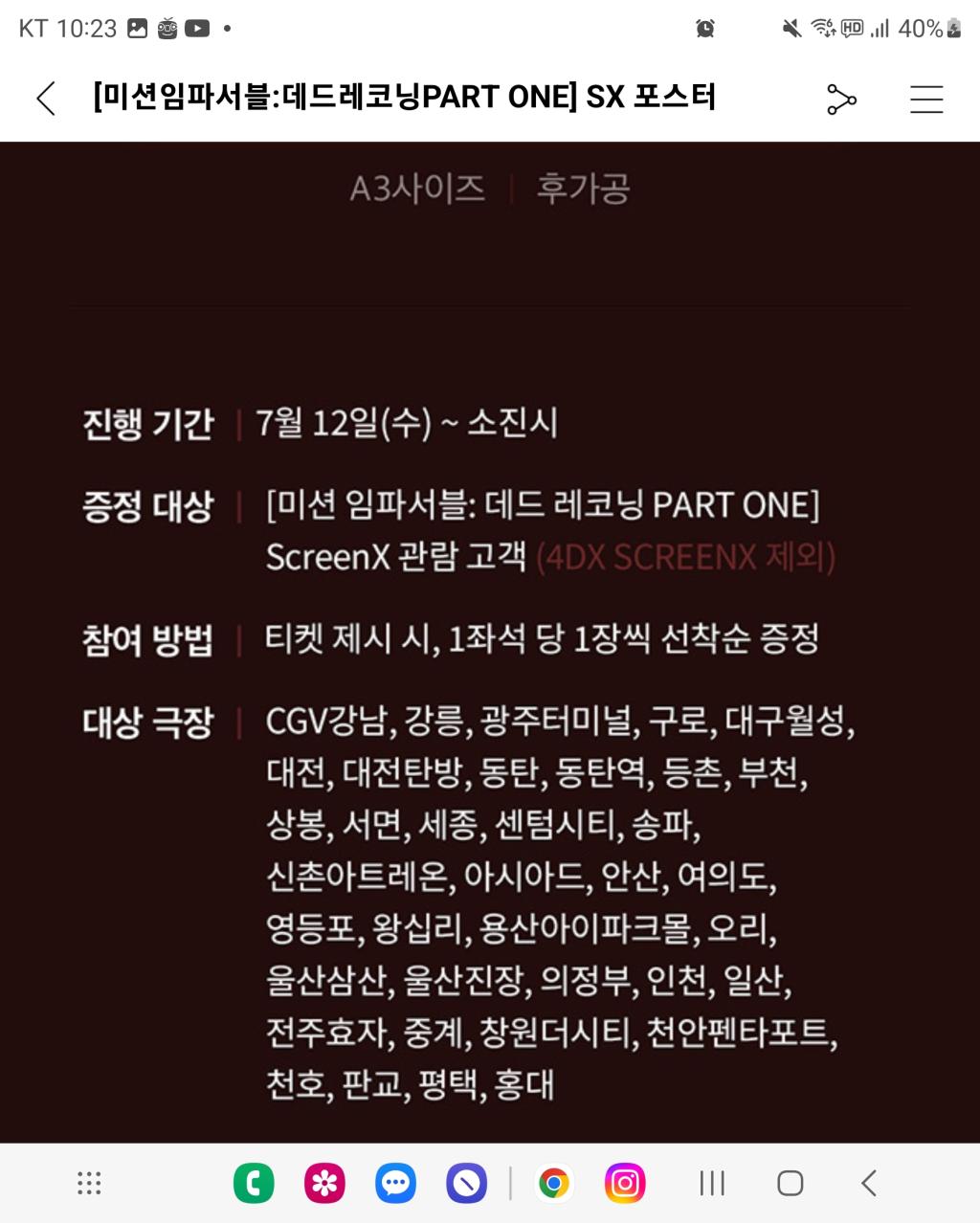Open Chrome browser from taskbar
980x1223 pixels.
(x=554, y=1184)
